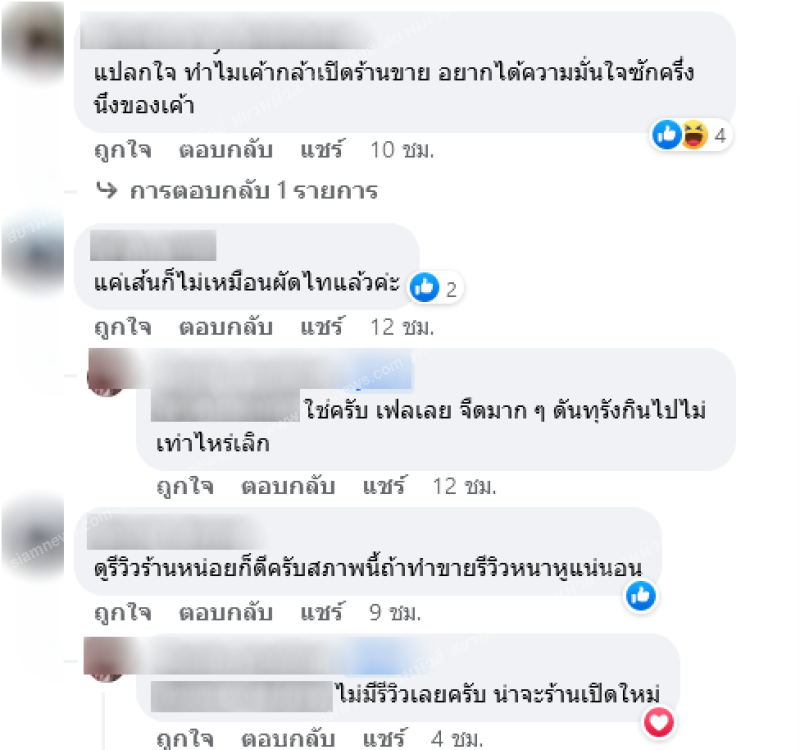Reply to the ดูรีวิวร้านหน่อย comment
This screenshot has width=800, height=750.
pos(225,612)
